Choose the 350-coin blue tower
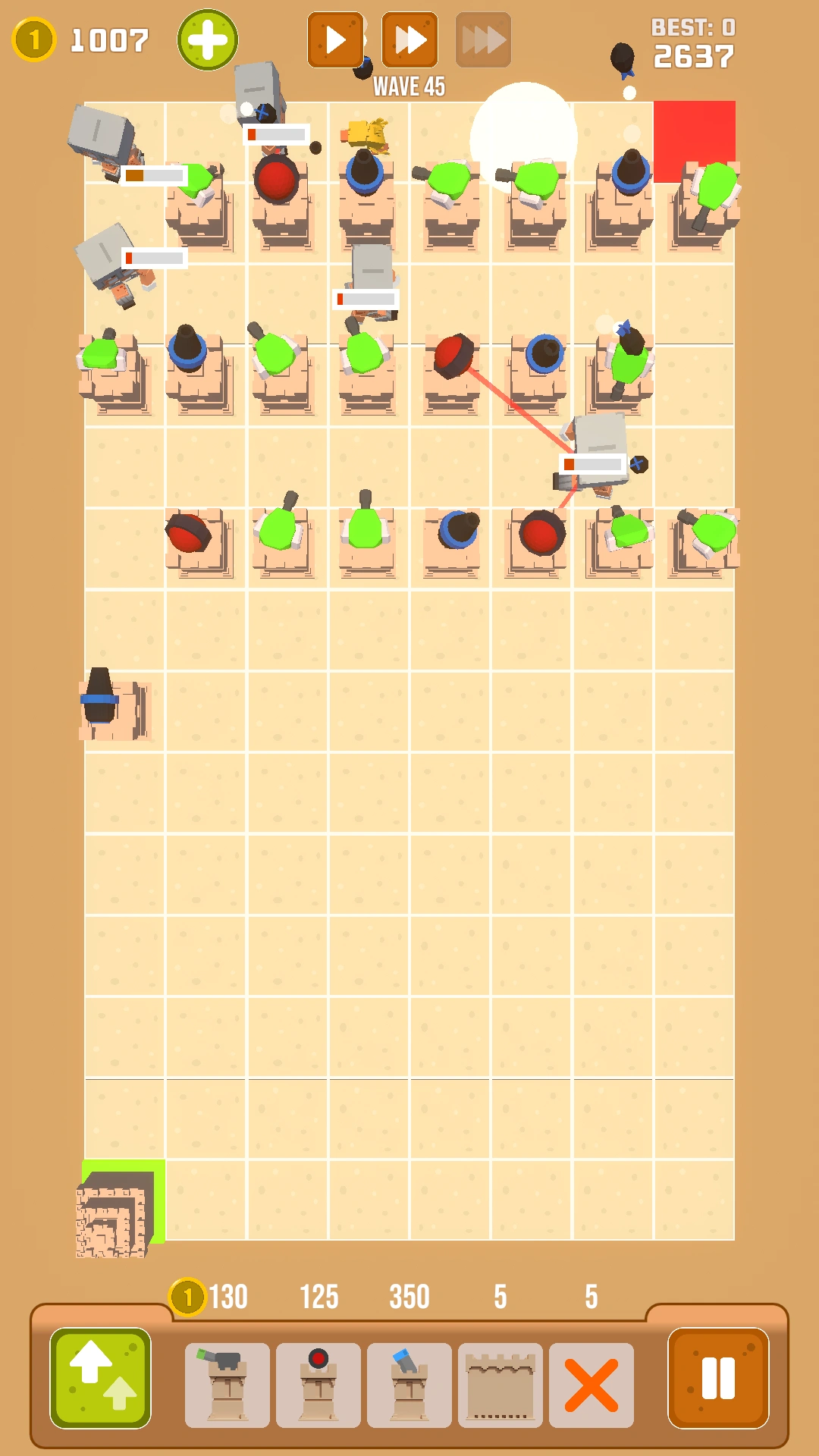Screen dimensions: 819x1456 [409, 1385]
